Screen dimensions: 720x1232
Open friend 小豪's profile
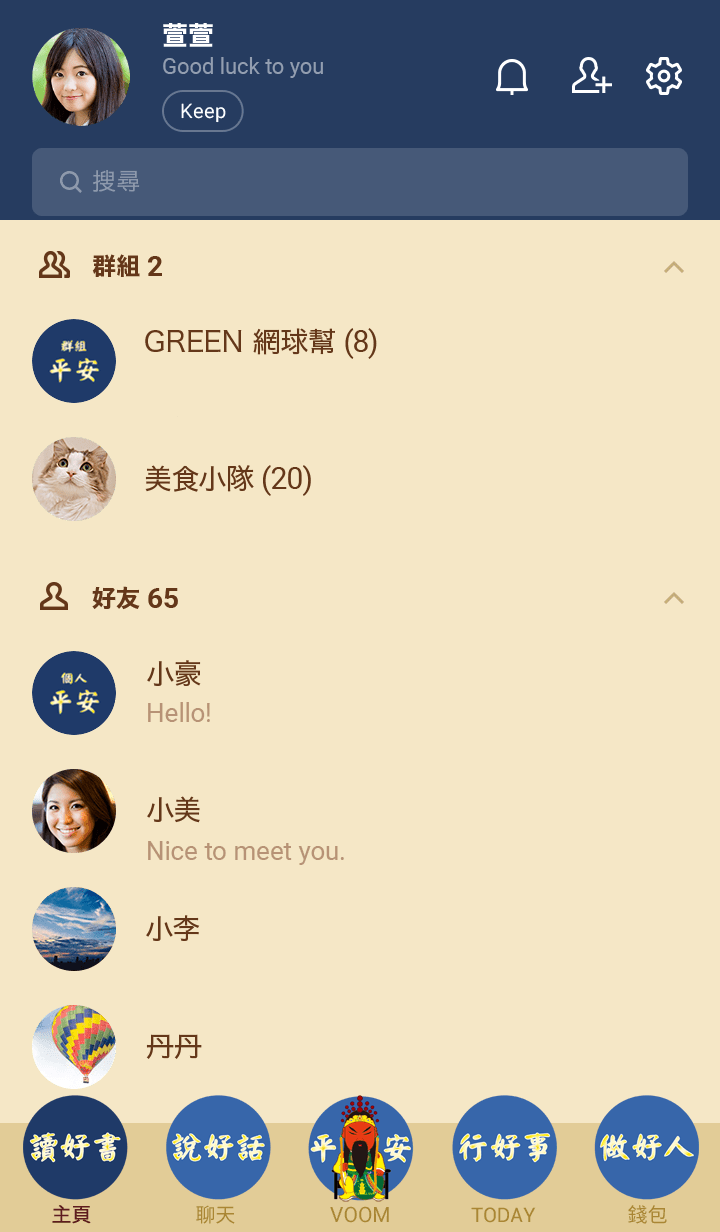pos(174,692)
